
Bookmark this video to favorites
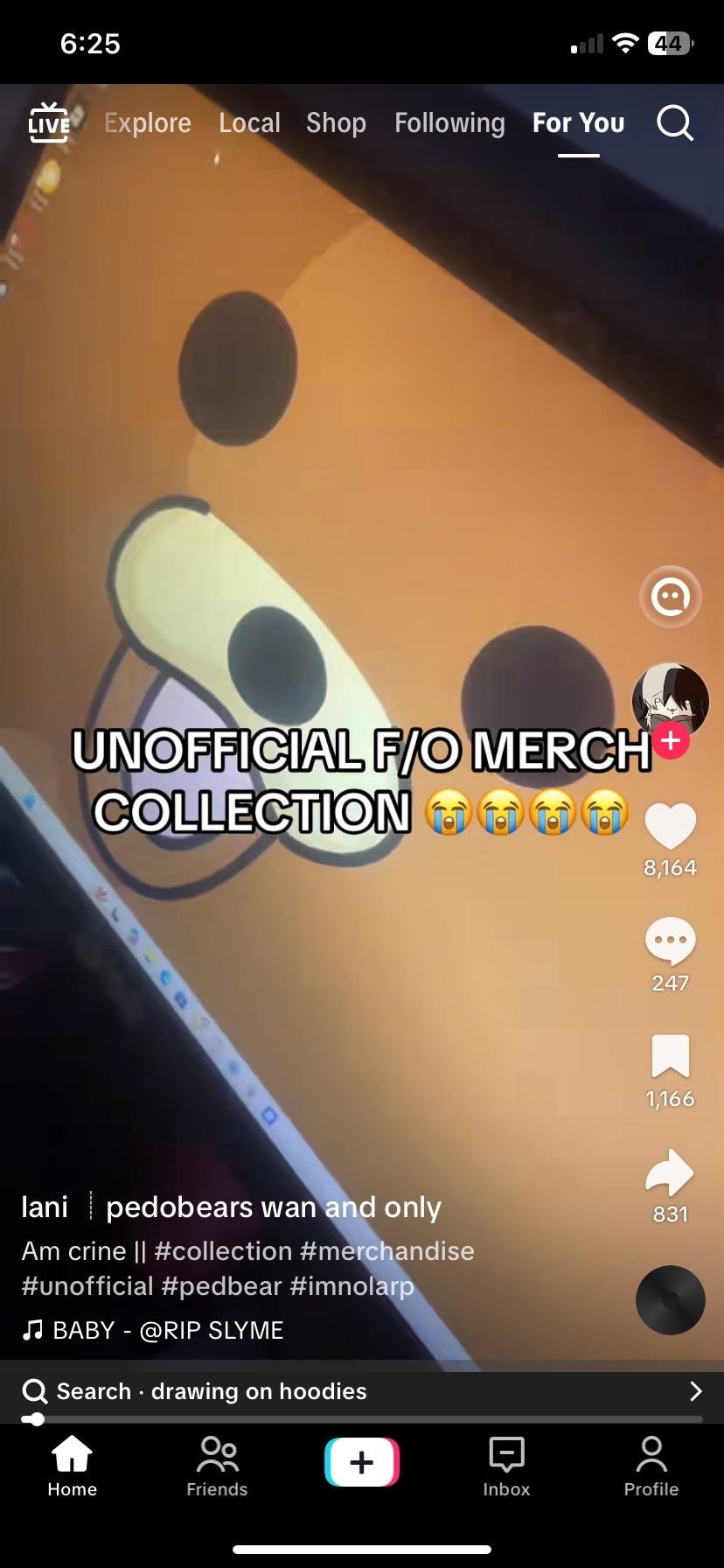pyautogui.click(x=670, y=1056)
